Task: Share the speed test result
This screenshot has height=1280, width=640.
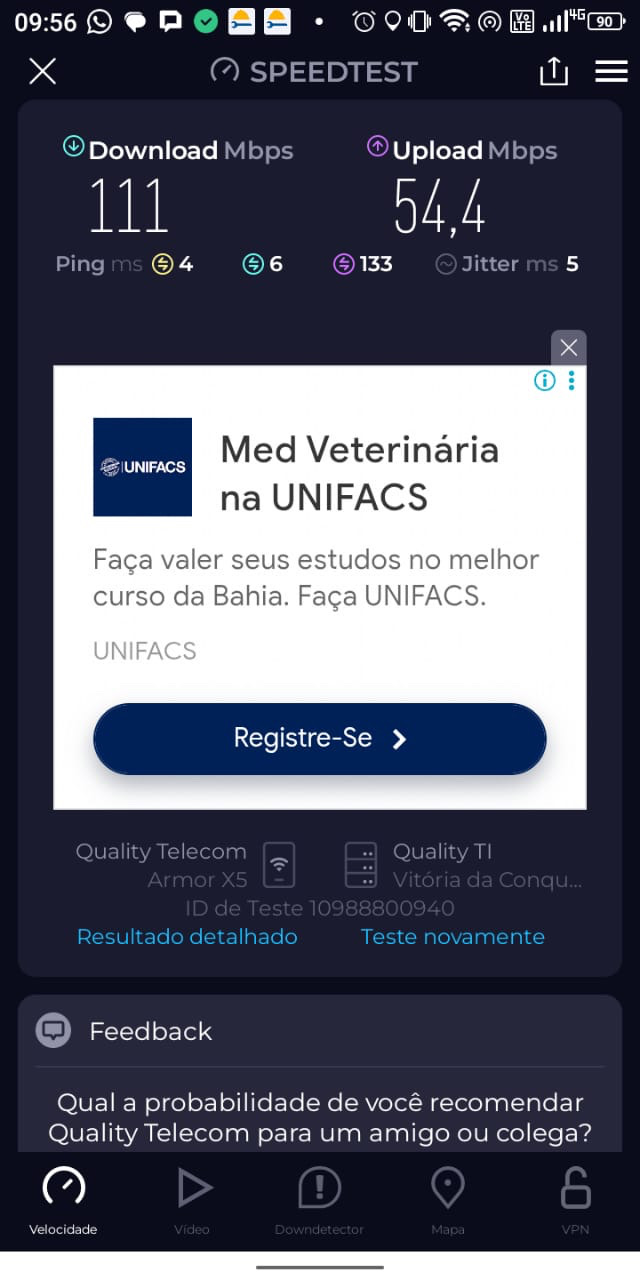Action: [553, 71]
